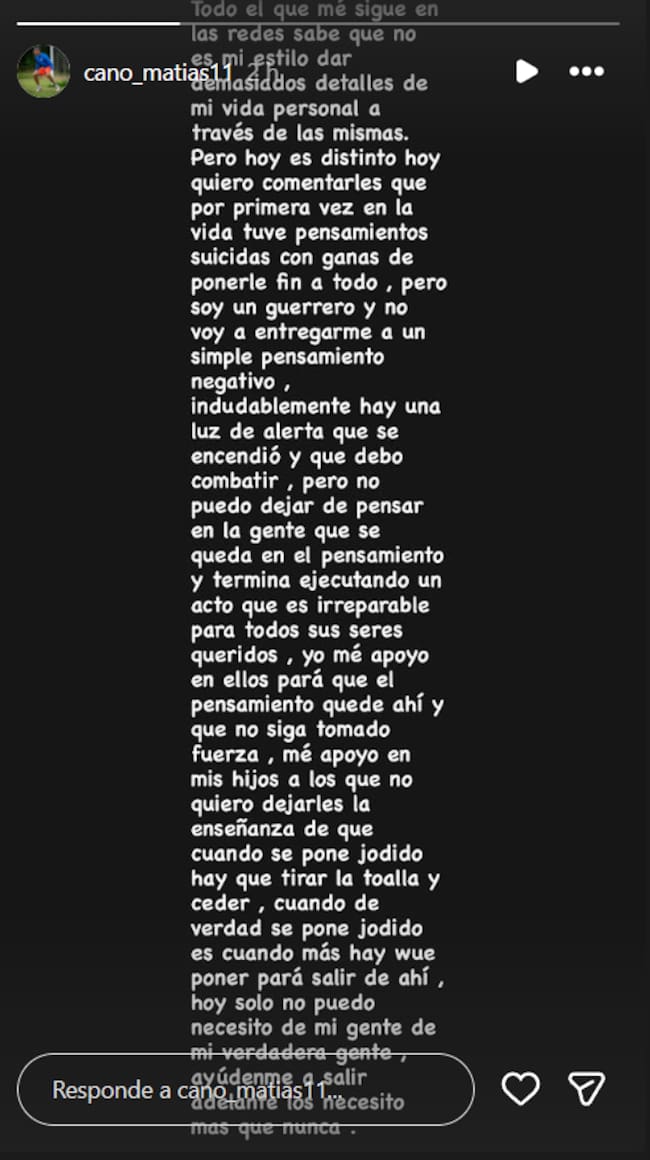Open the cano_matias11 username link
Screen dimensions: 650x1160
pos(157,73)
